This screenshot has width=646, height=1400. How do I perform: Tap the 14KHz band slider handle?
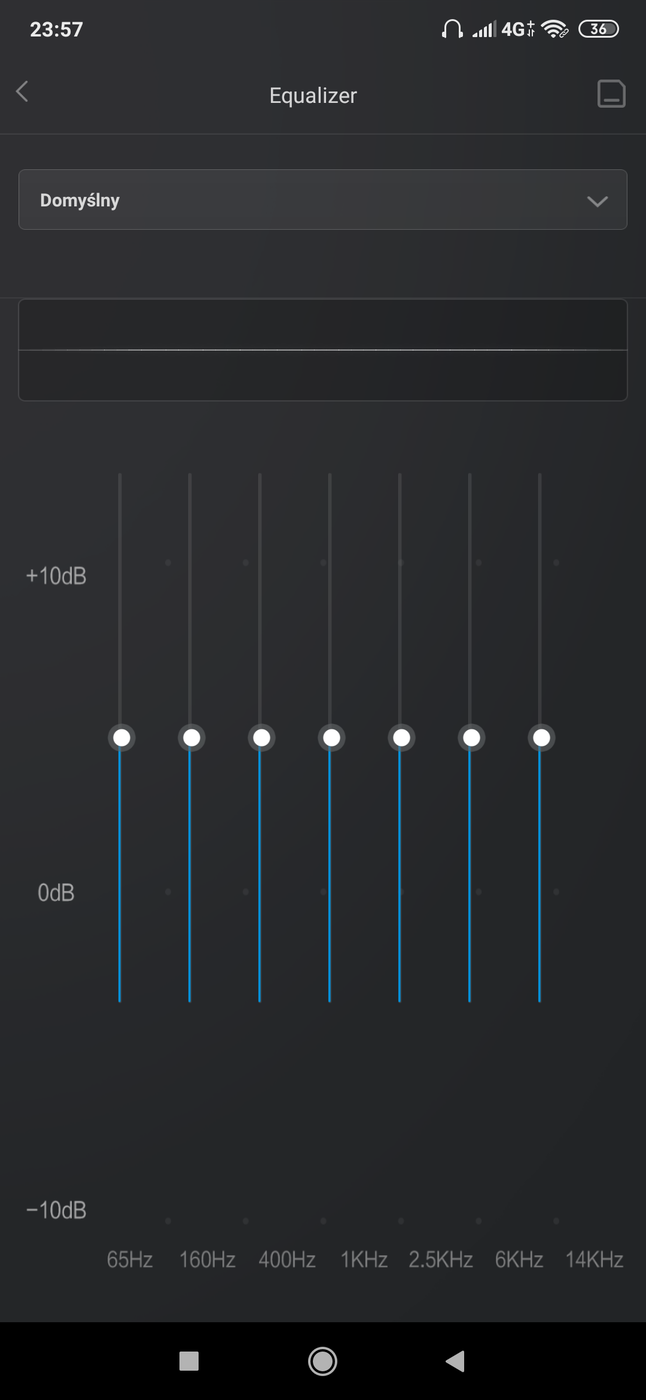click(x=541, y=738)
